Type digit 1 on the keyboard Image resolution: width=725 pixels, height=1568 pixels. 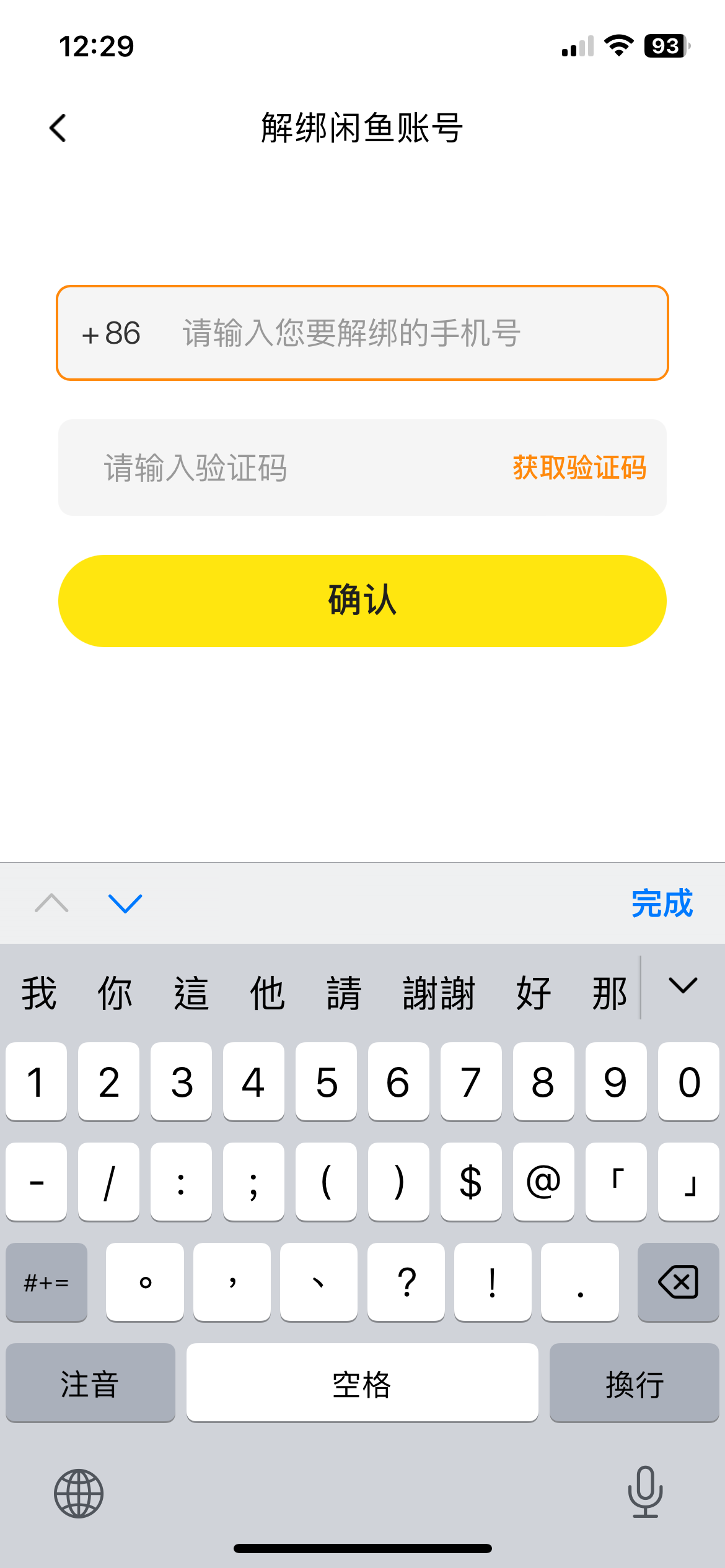(x=36, y=1082)
